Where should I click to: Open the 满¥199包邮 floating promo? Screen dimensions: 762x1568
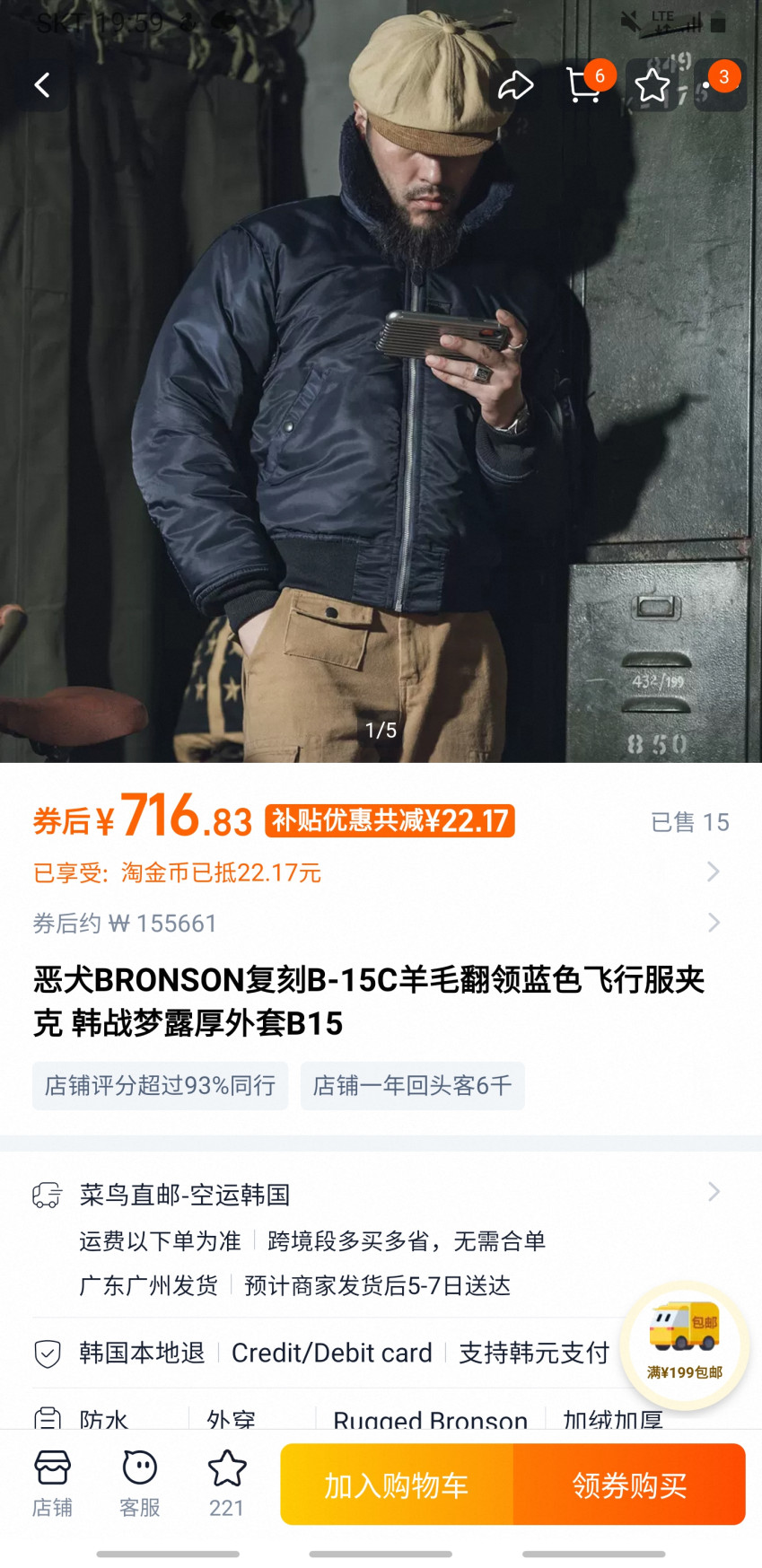(x=685, y=1344)
